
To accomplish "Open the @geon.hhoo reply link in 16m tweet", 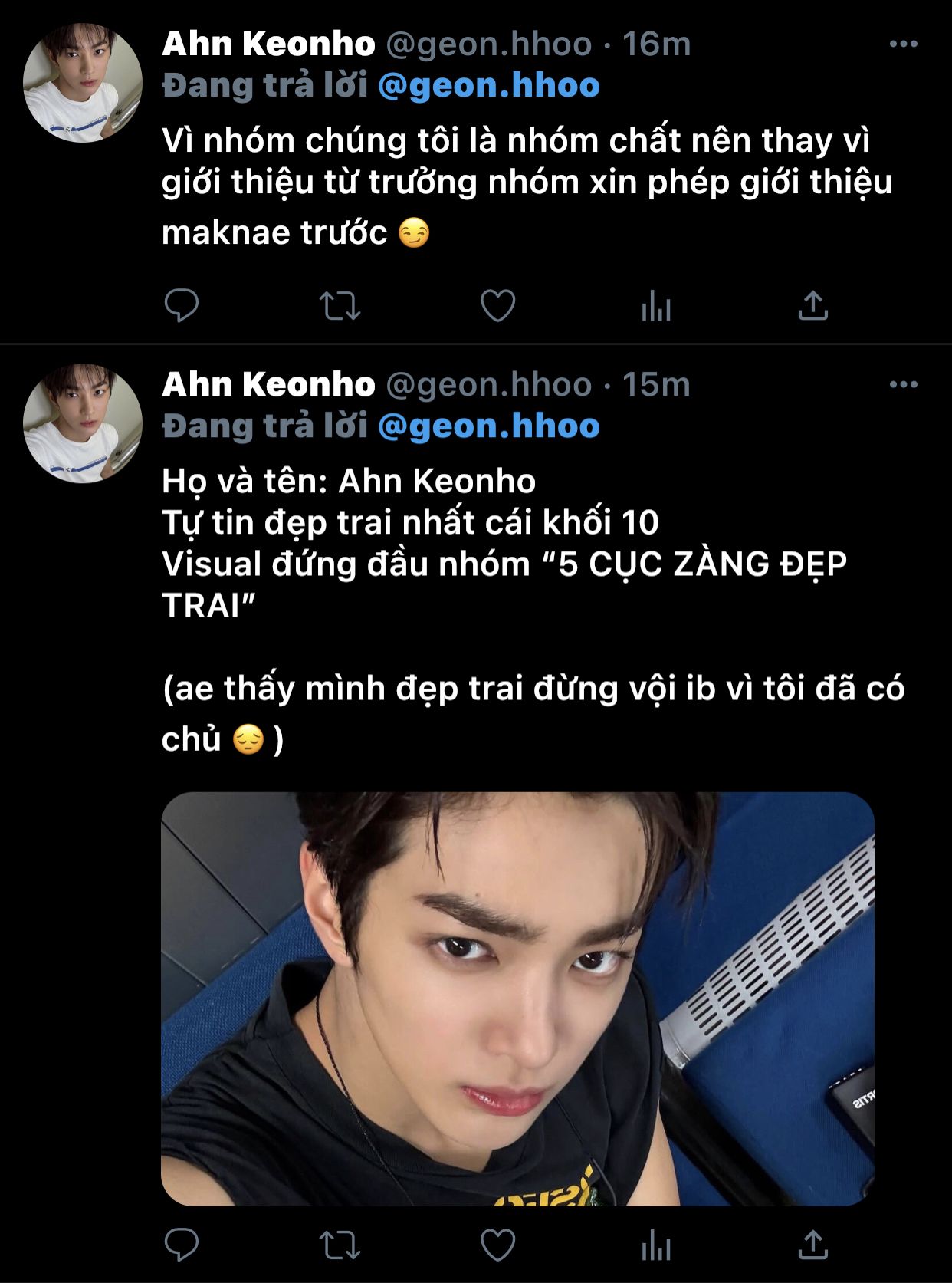I will 489,86.
